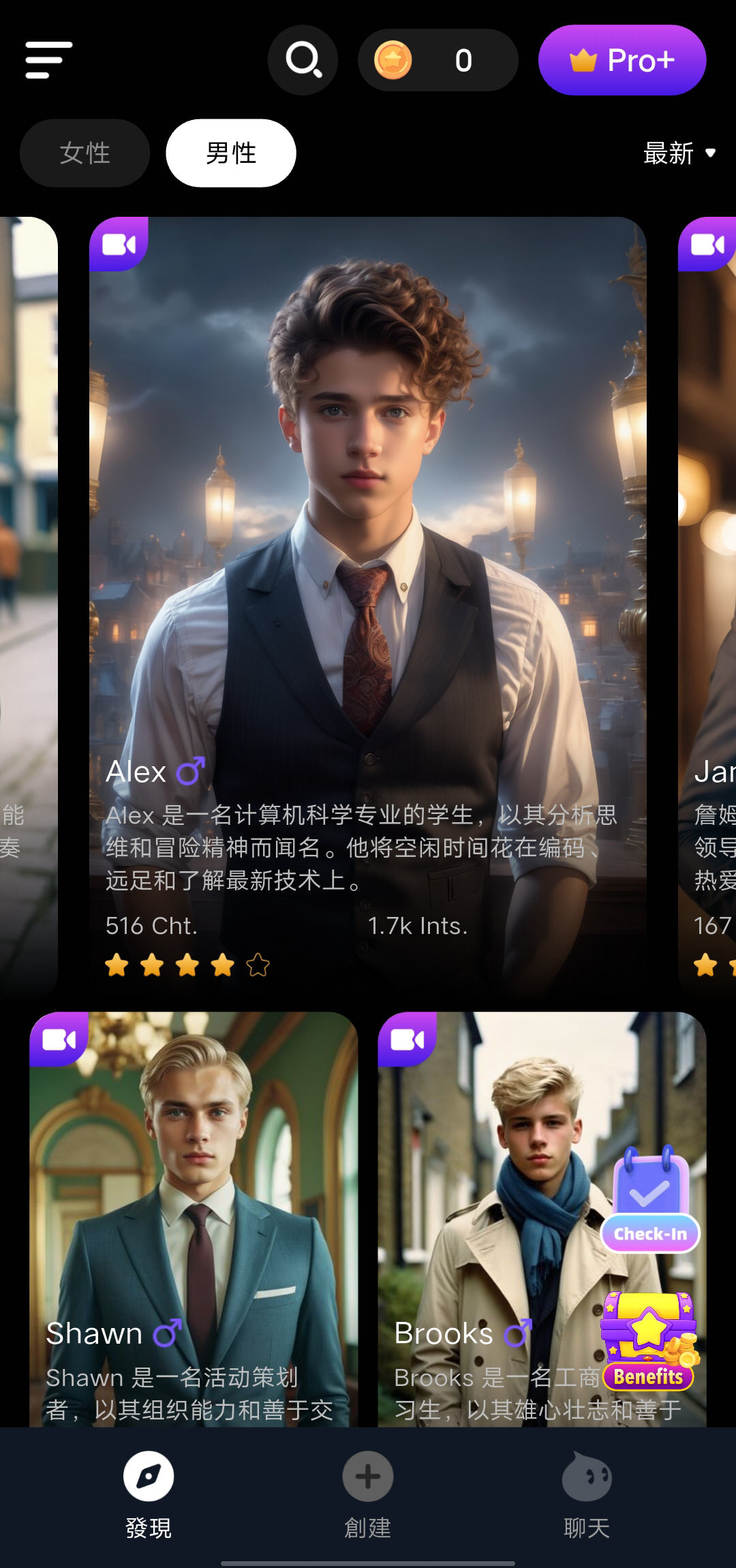Switch to the 創建 tab

coord(368,1494)
